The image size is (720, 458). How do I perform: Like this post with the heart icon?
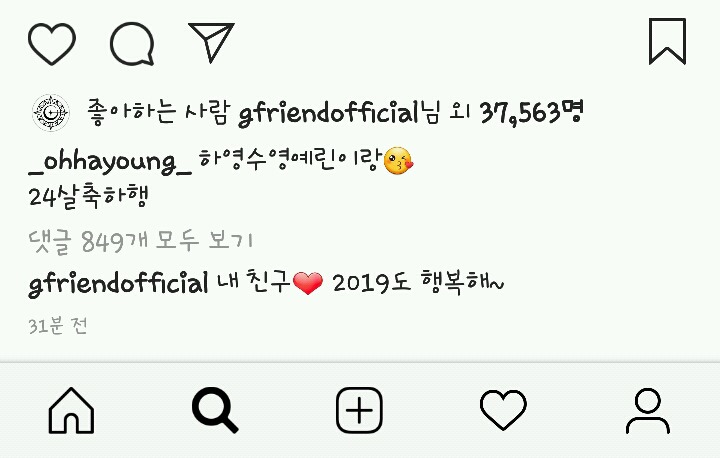(51, 43)
